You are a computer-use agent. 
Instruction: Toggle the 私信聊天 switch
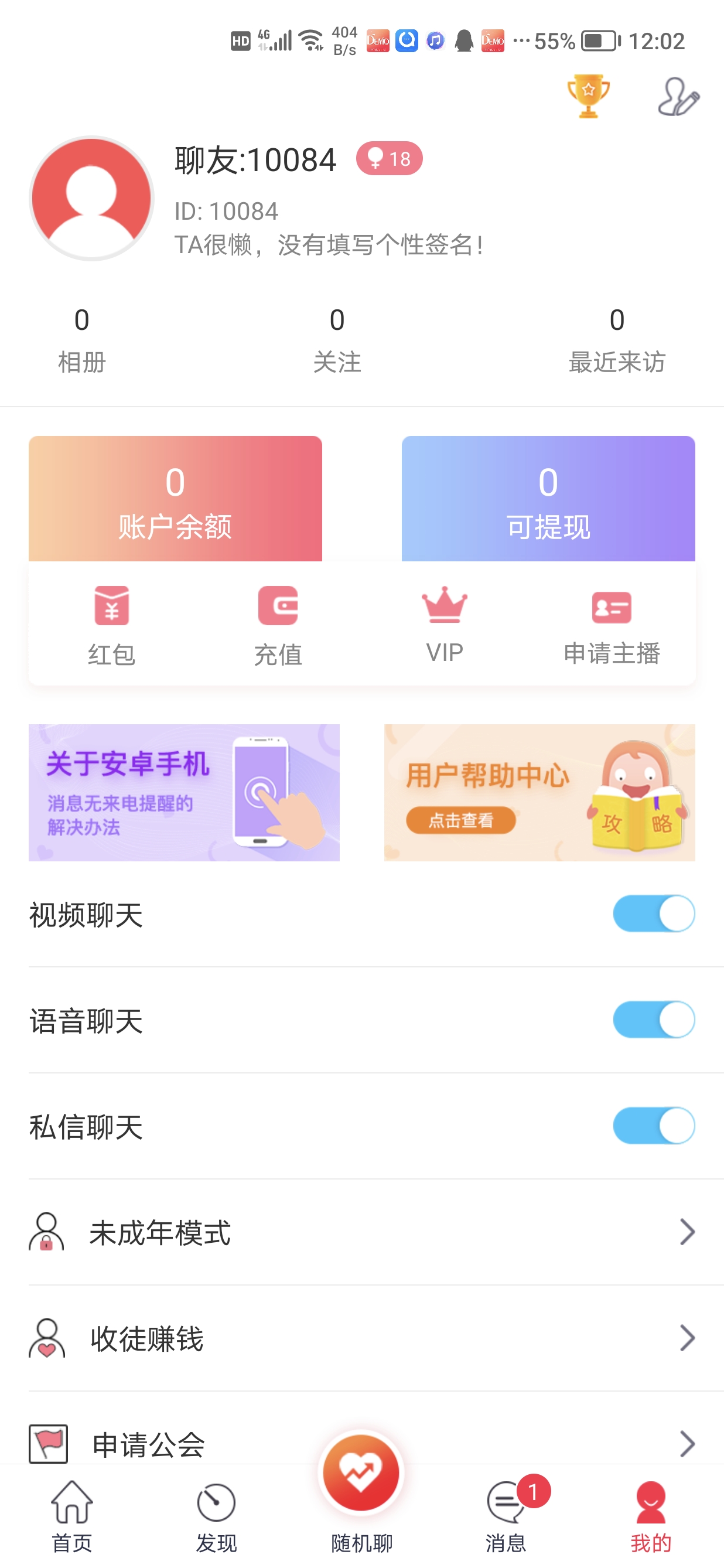(x=654, y=1126)
